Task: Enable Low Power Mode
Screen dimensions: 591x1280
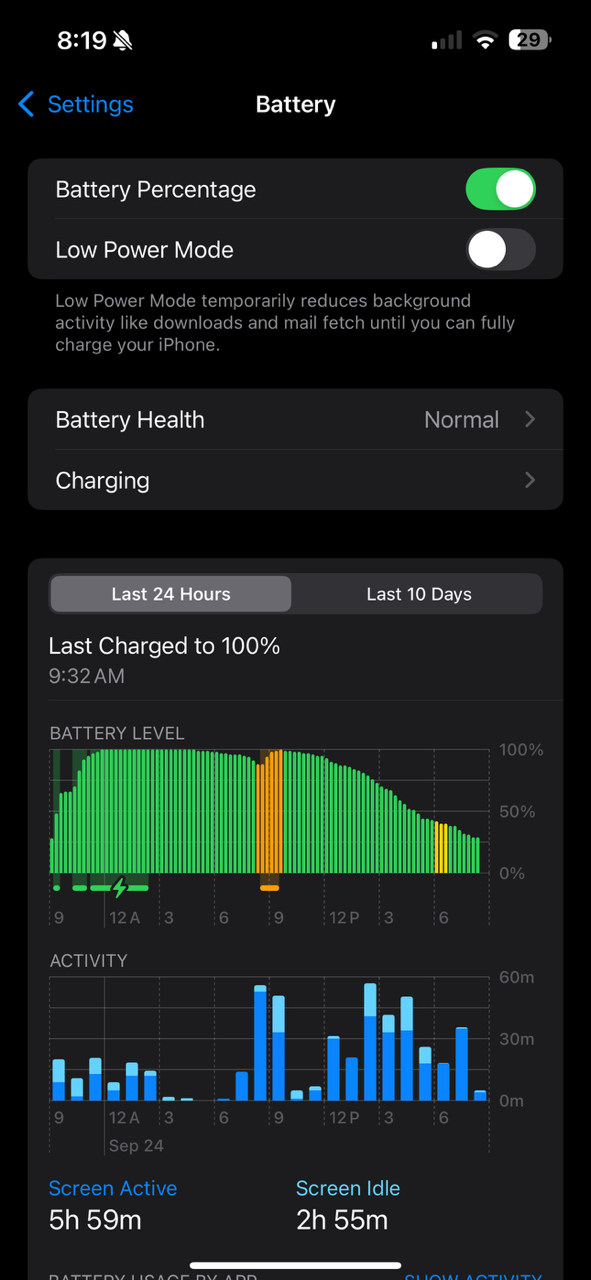Action: (x=501, y=250)
